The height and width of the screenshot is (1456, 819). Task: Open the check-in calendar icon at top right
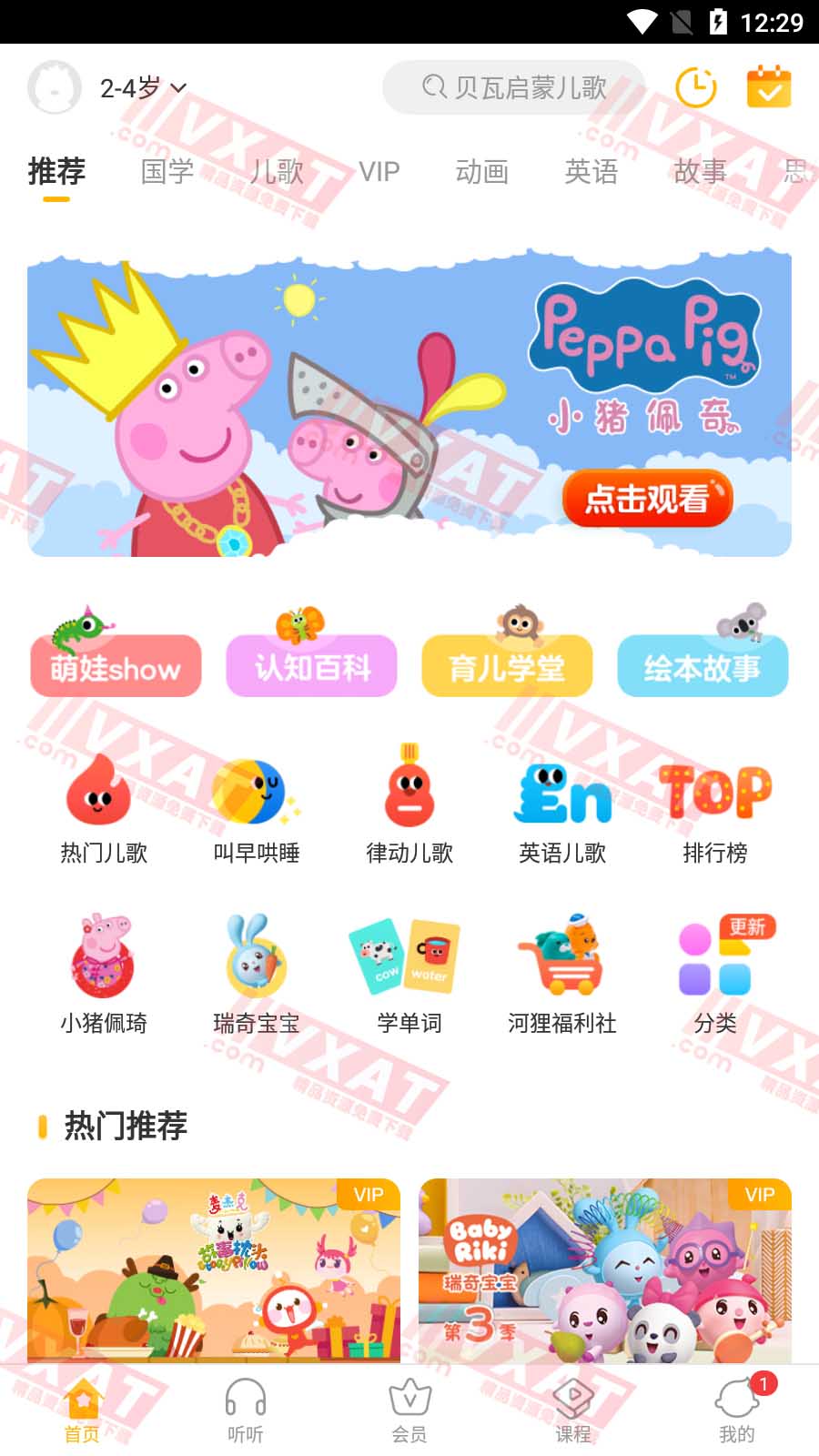769,87
